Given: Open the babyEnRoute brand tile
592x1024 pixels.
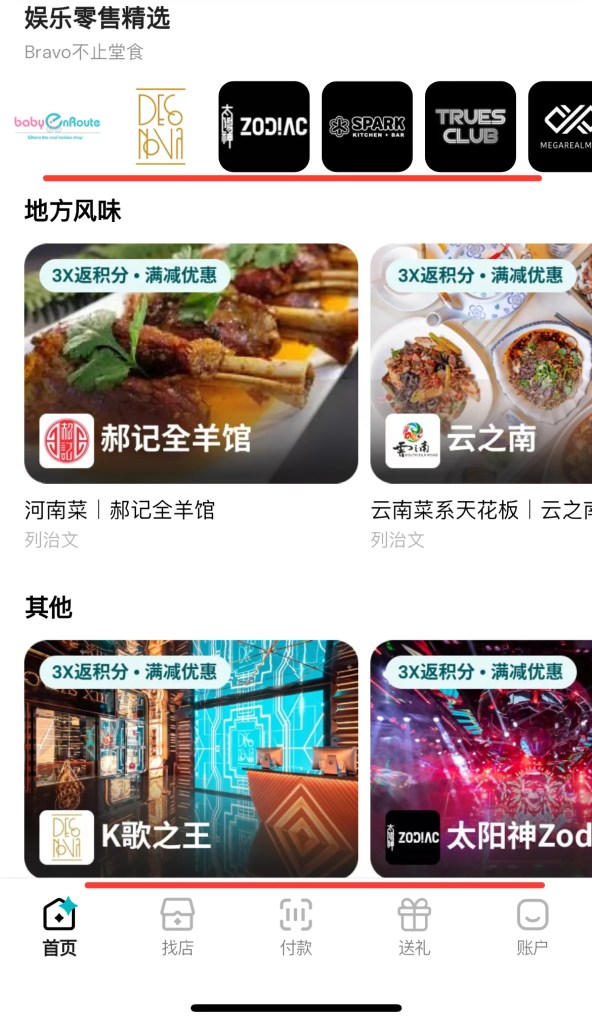Looking at the screenshot, I should coord(58,126).
